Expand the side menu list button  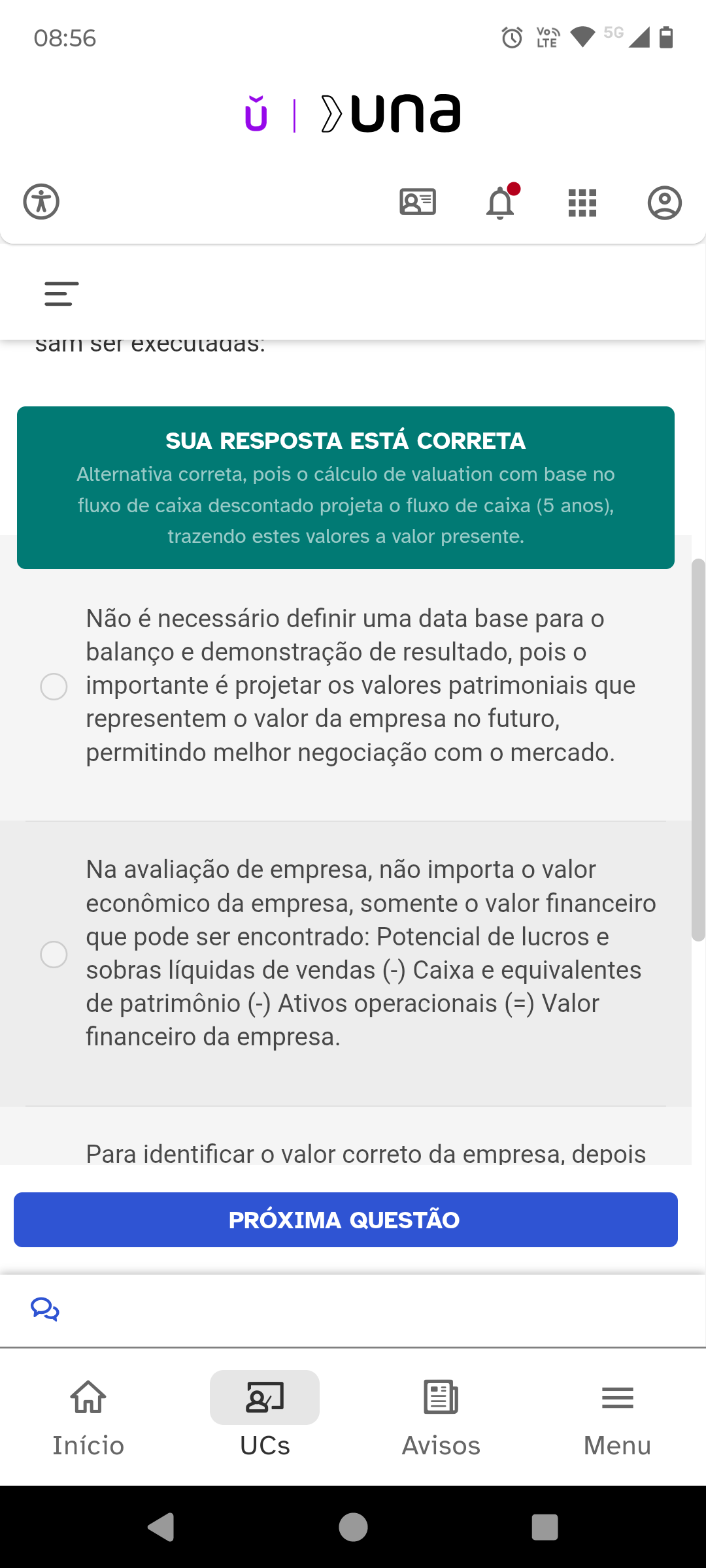(61, 294)
